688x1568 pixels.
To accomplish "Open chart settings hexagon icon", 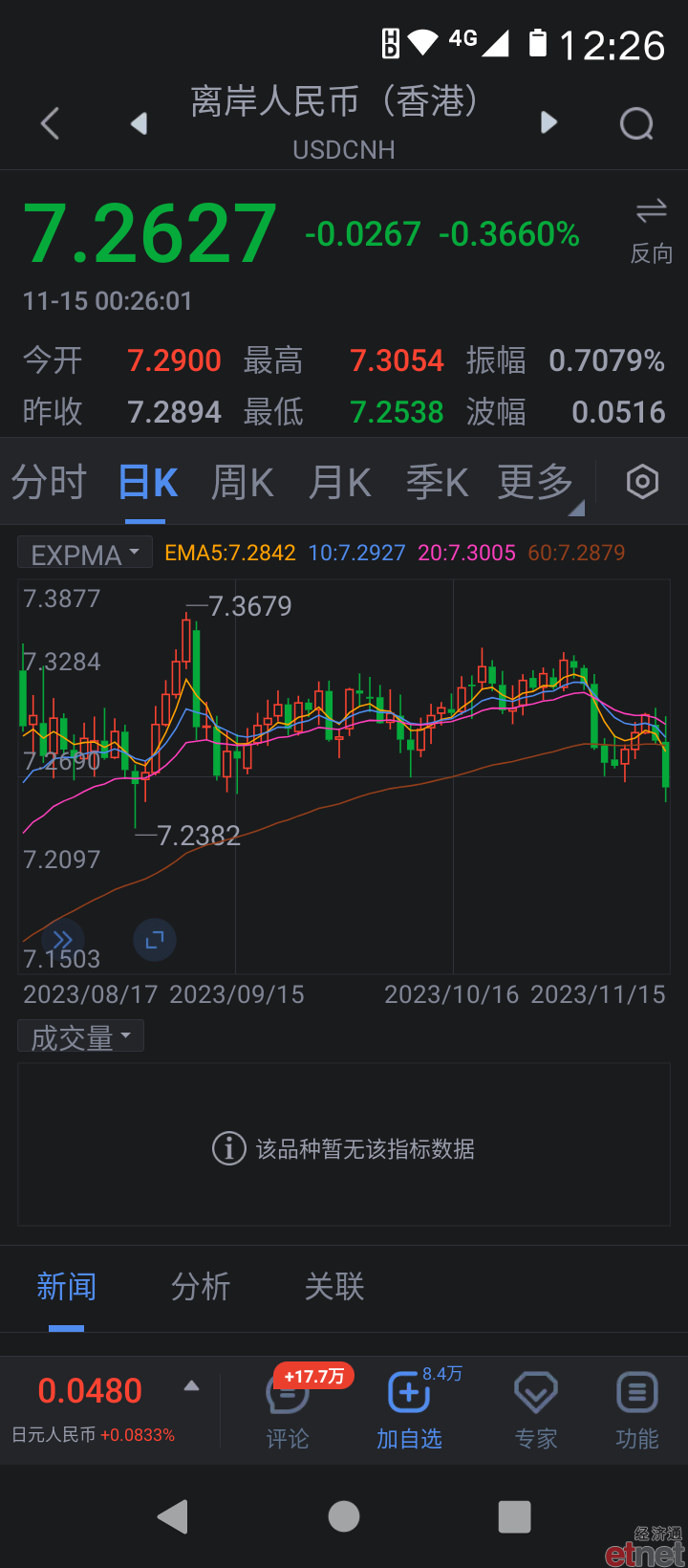I will 642,482.
